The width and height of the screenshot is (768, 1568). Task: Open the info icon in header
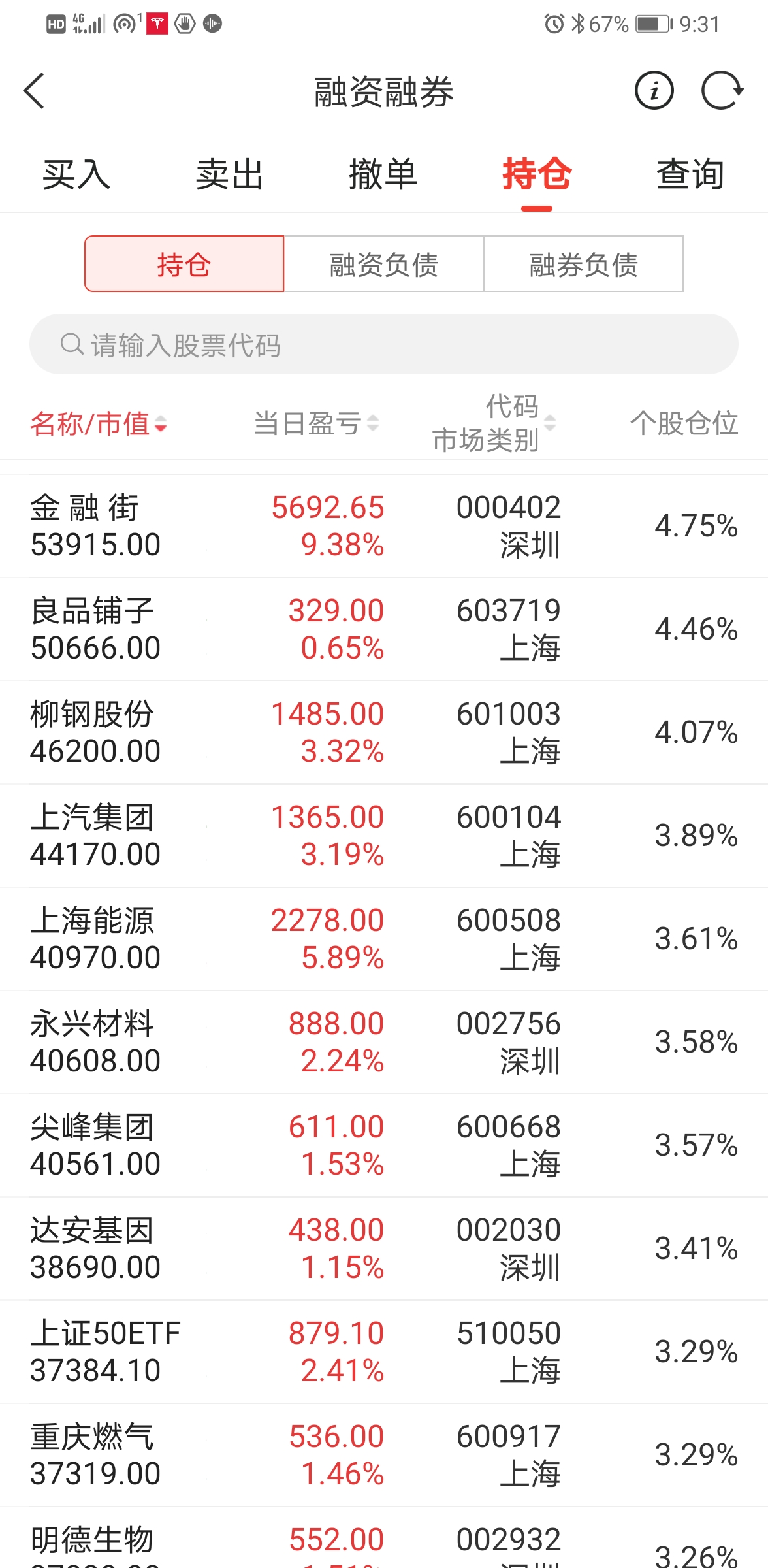(x=654, y=91)
